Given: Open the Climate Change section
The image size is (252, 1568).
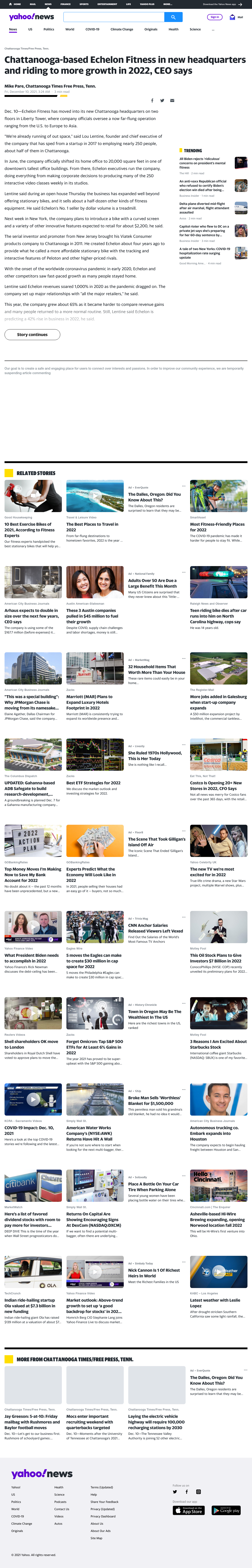Looking at the screenshot, I should [122, 29].
